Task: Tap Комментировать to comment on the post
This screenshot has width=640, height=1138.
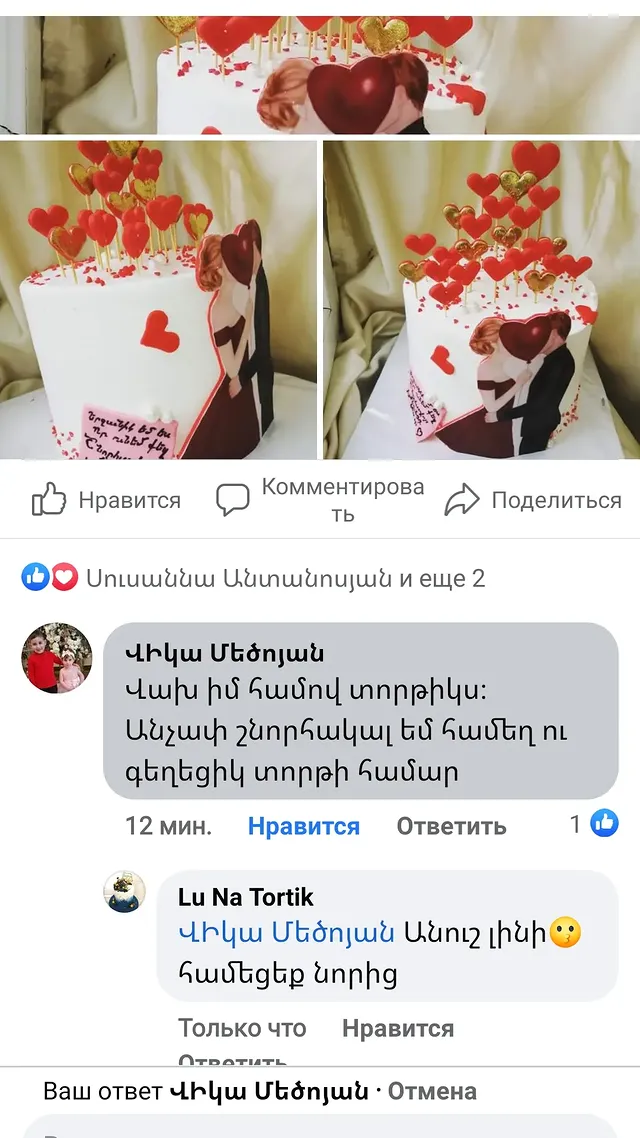Action: (321, 500)
